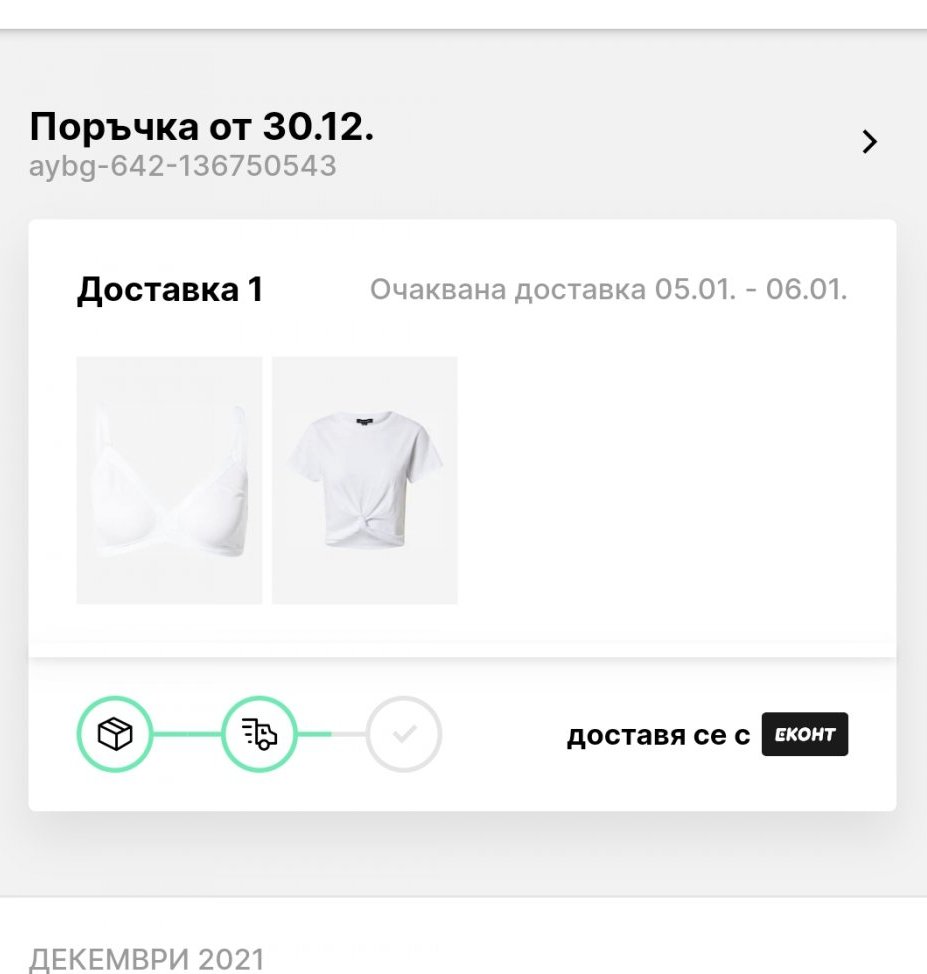927x974 pixels.
Task: Open the white bra product thumbnail
Action: tap(169, 480)
